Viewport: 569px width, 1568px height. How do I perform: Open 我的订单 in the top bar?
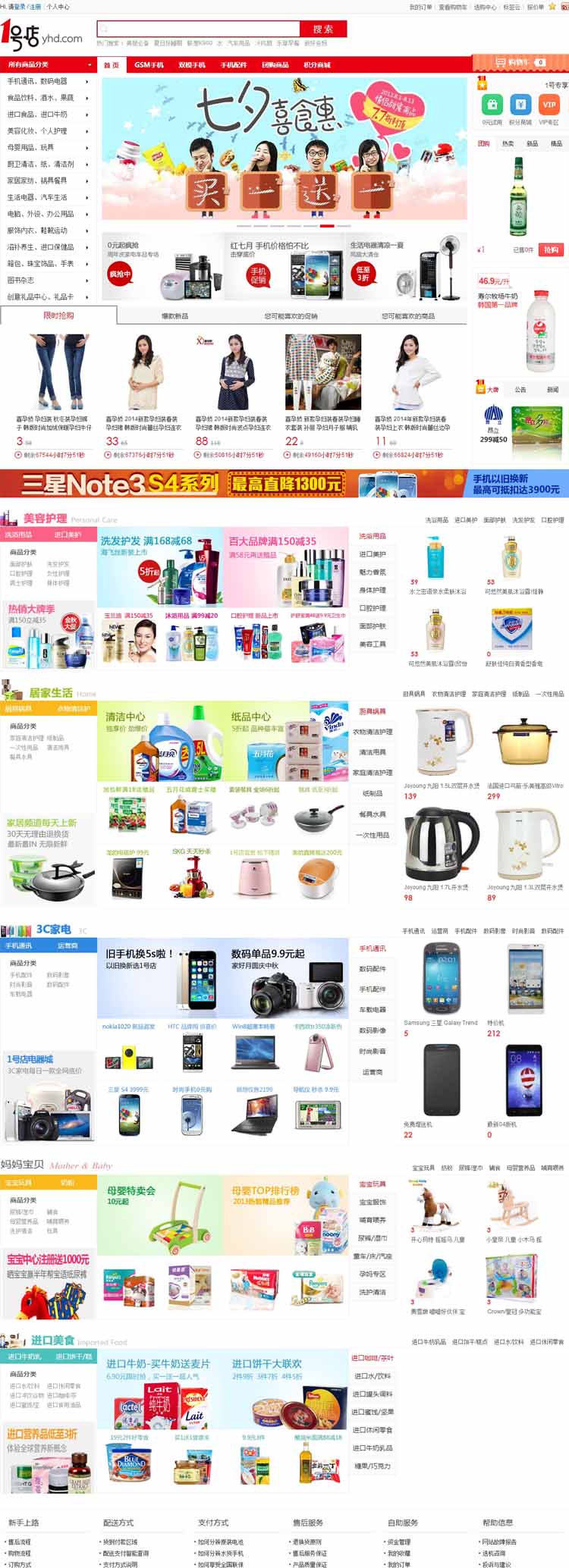420,7
